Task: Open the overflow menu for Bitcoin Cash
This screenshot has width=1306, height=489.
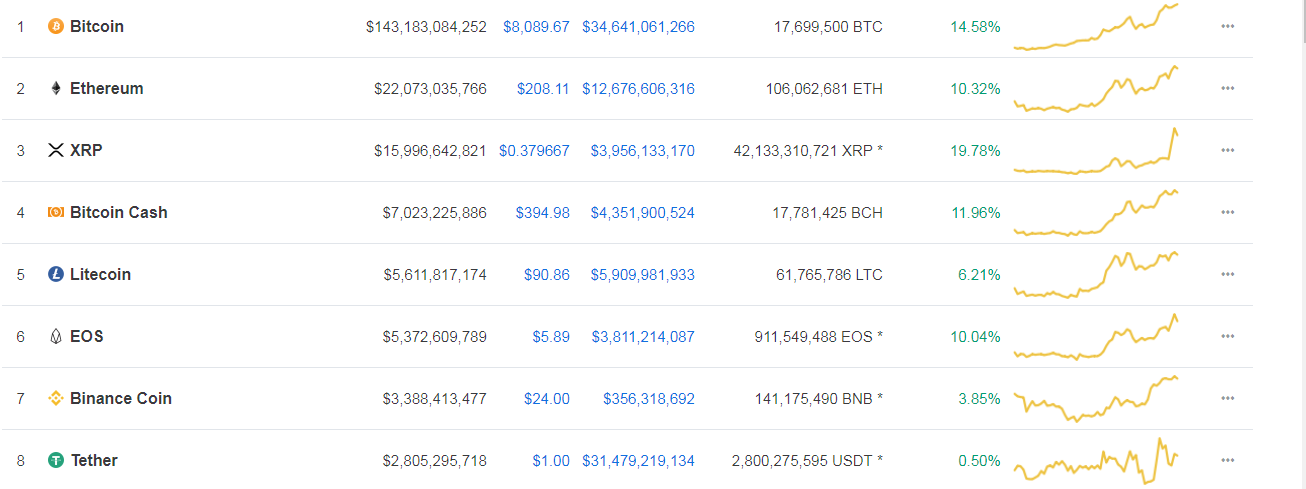Action: [x=1227, y=212]
